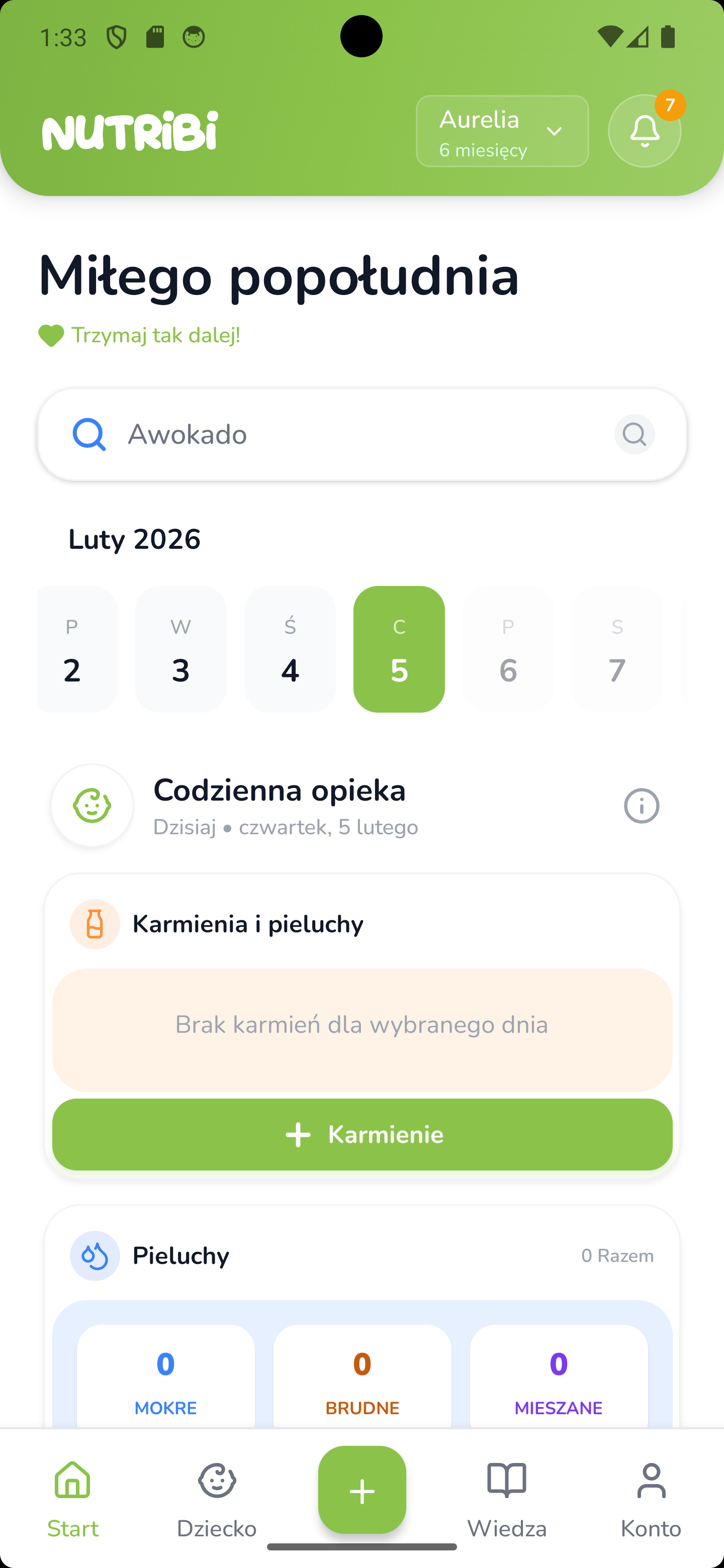724x1568 pixels.
Task: Expand the child profile chevron
Action: (x=554, y=131)
